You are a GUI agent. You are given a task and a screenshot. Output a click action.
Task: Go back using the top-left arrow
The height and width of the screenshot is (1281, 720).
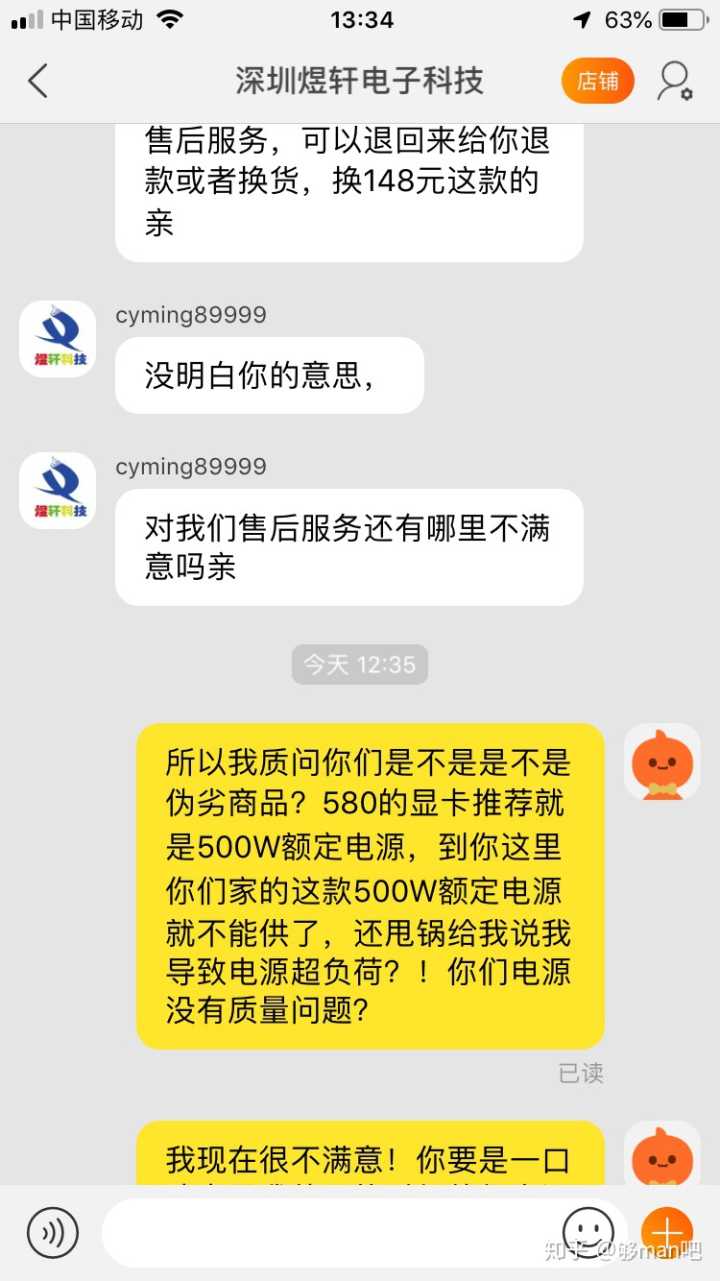[x=38, y=81]
